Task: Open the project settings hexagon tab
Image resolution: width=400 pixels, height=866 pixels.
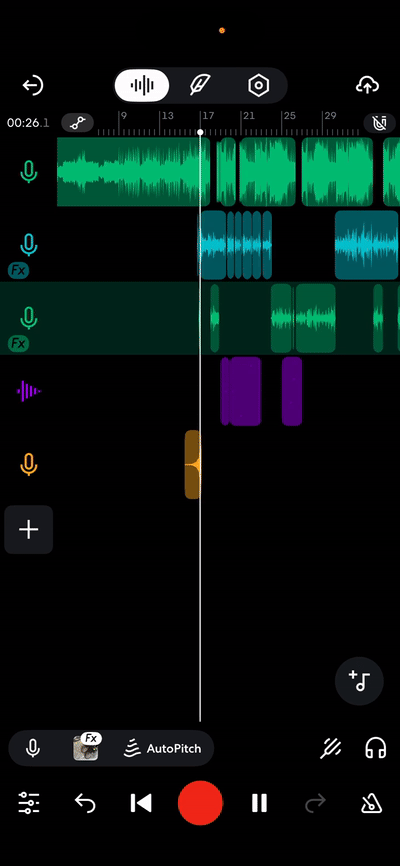Action: click(258, 86)
